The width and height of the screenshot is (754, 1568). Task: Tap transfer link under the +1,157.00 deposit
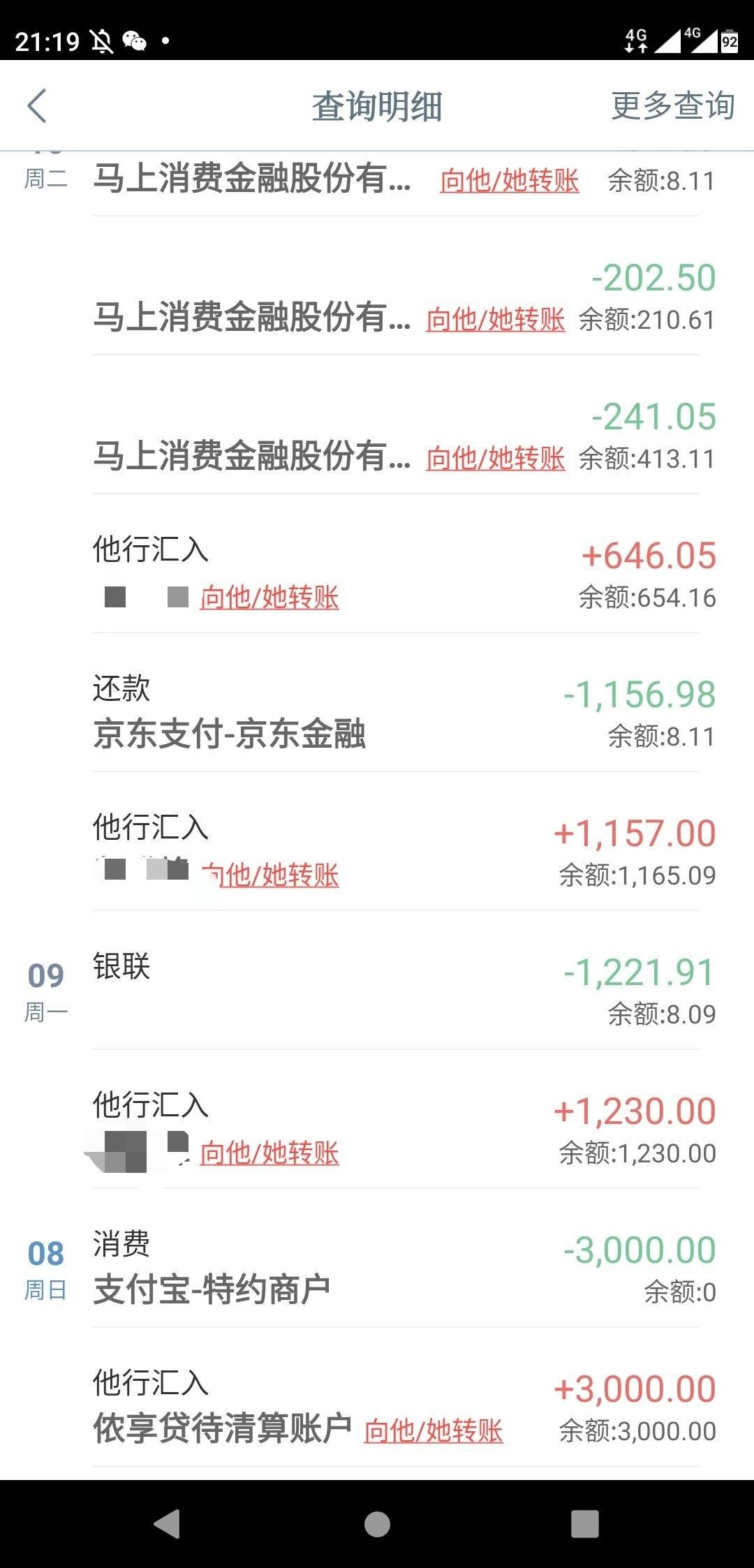(269, 875)
